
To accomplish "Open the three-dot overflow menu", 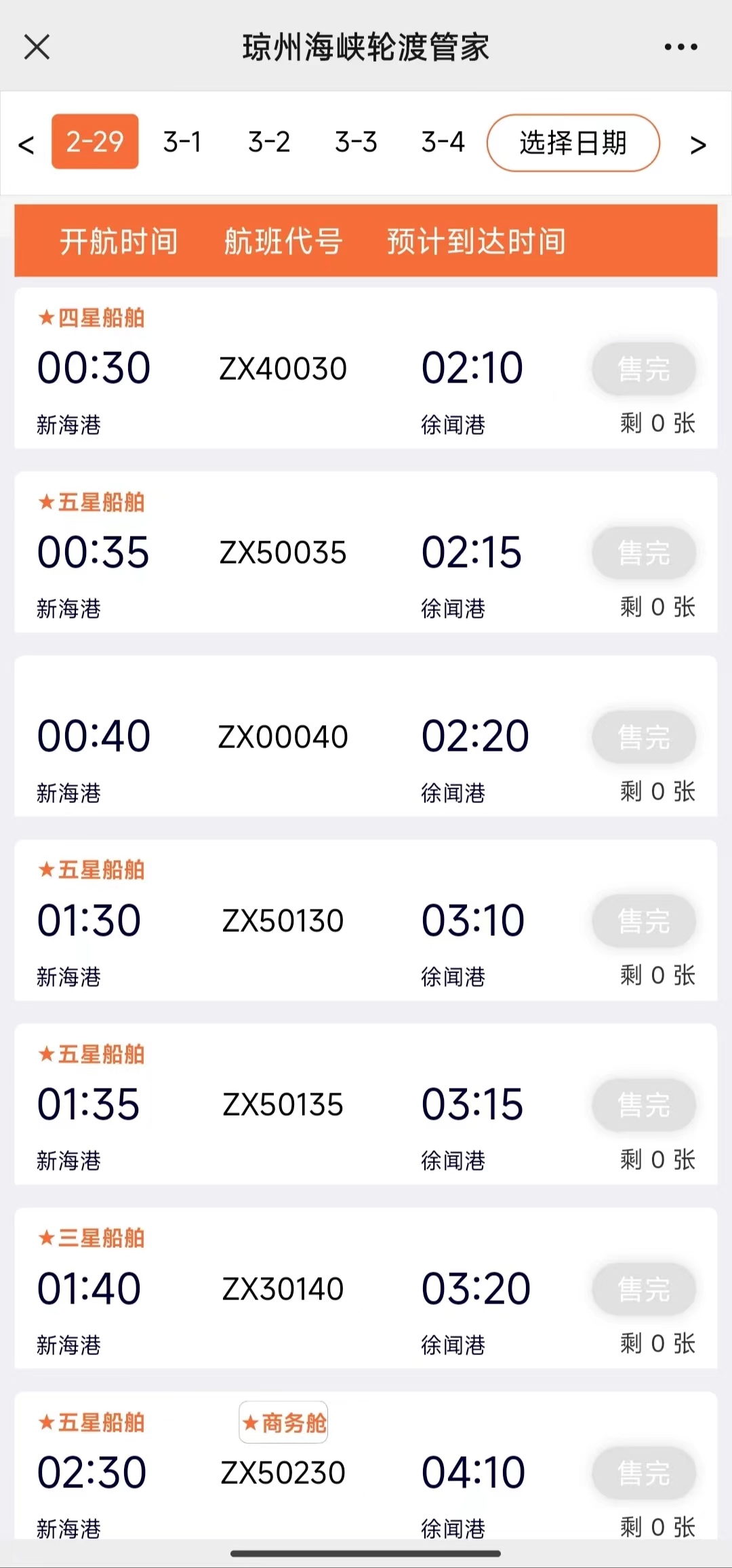I will point(680,47).
